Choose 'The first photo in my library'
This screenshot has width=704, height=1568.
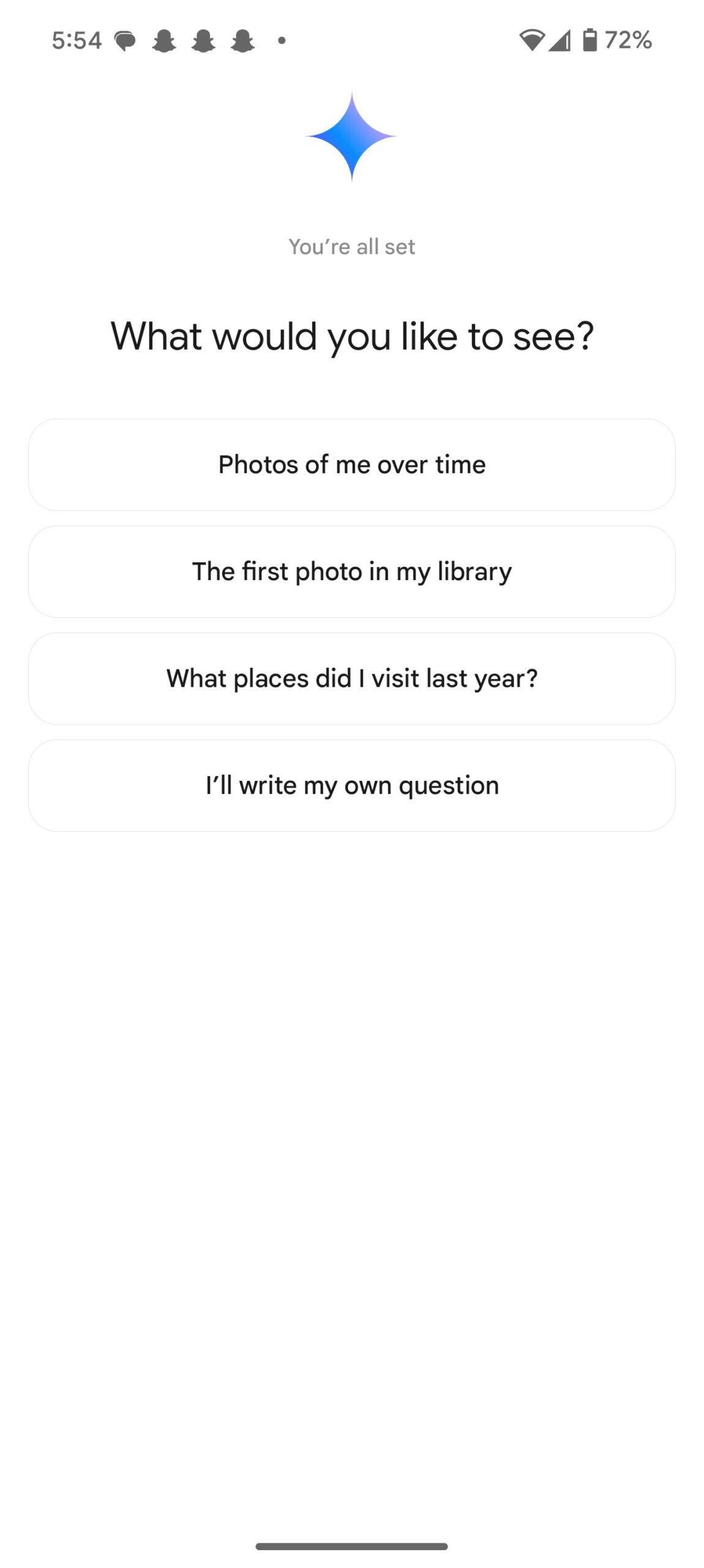(352, 571)
